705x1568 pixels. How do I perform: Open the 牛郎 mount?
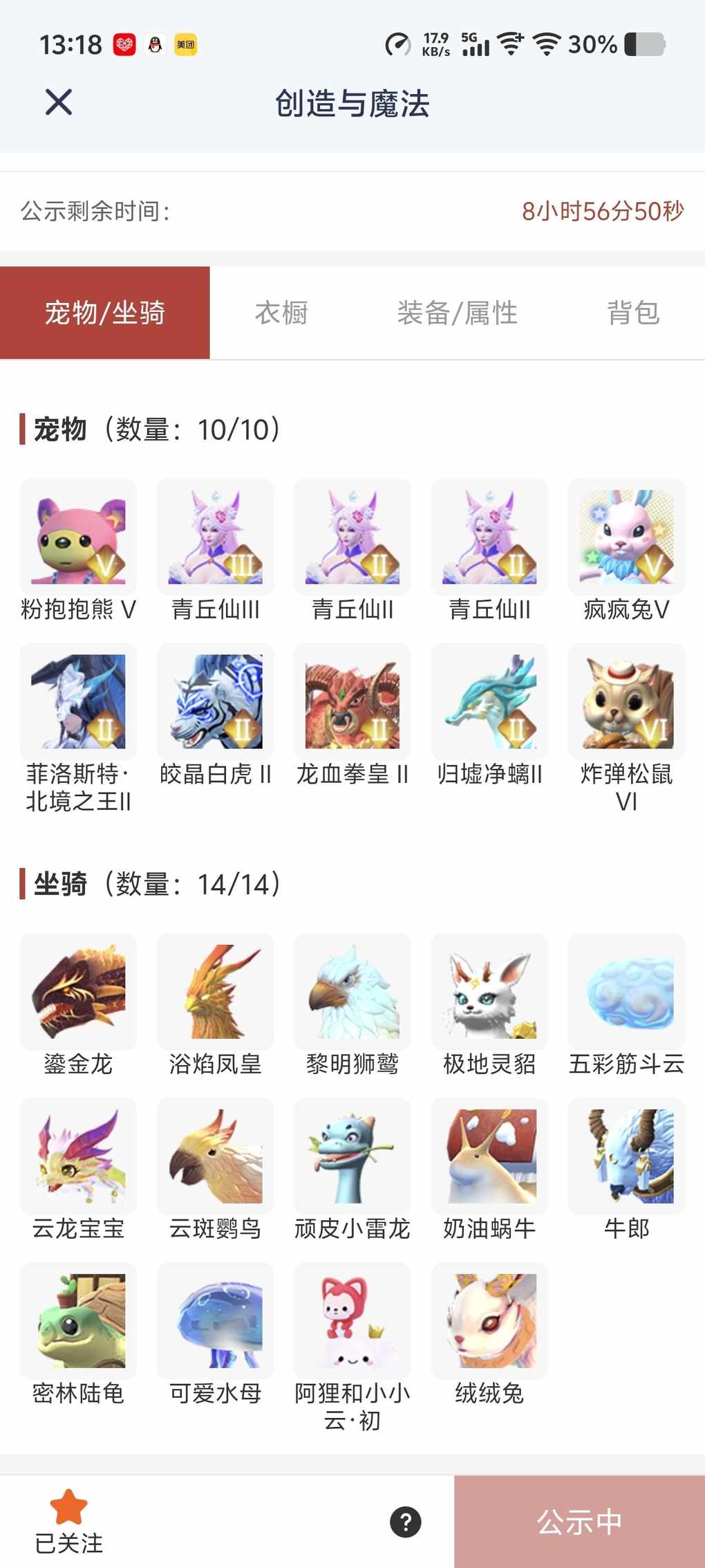tap(626, 1156)
